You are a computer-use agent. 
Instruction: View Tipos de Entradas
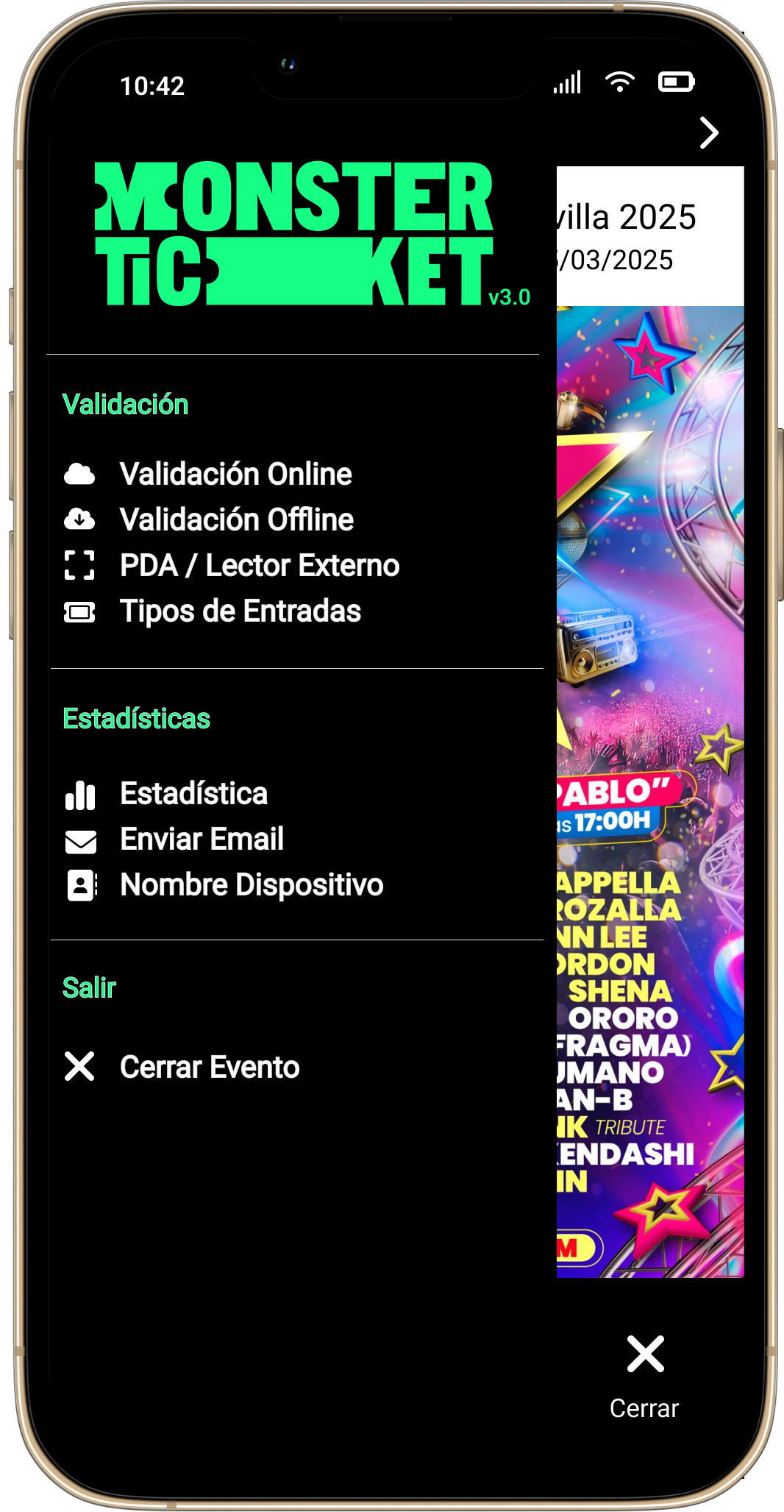pyautogui.click(x=240, y=611)
